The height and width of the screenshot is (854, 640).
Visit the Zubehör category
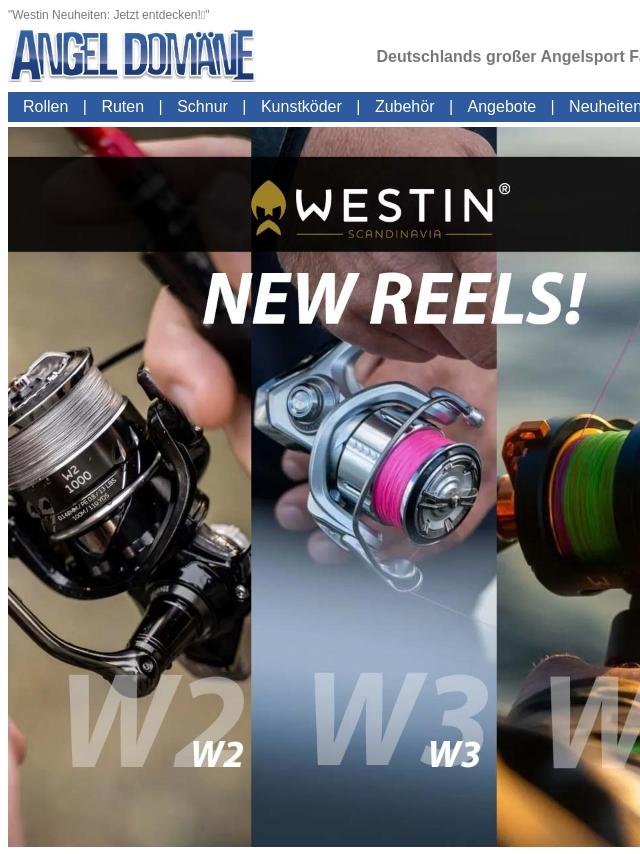(x=404, y=107)
